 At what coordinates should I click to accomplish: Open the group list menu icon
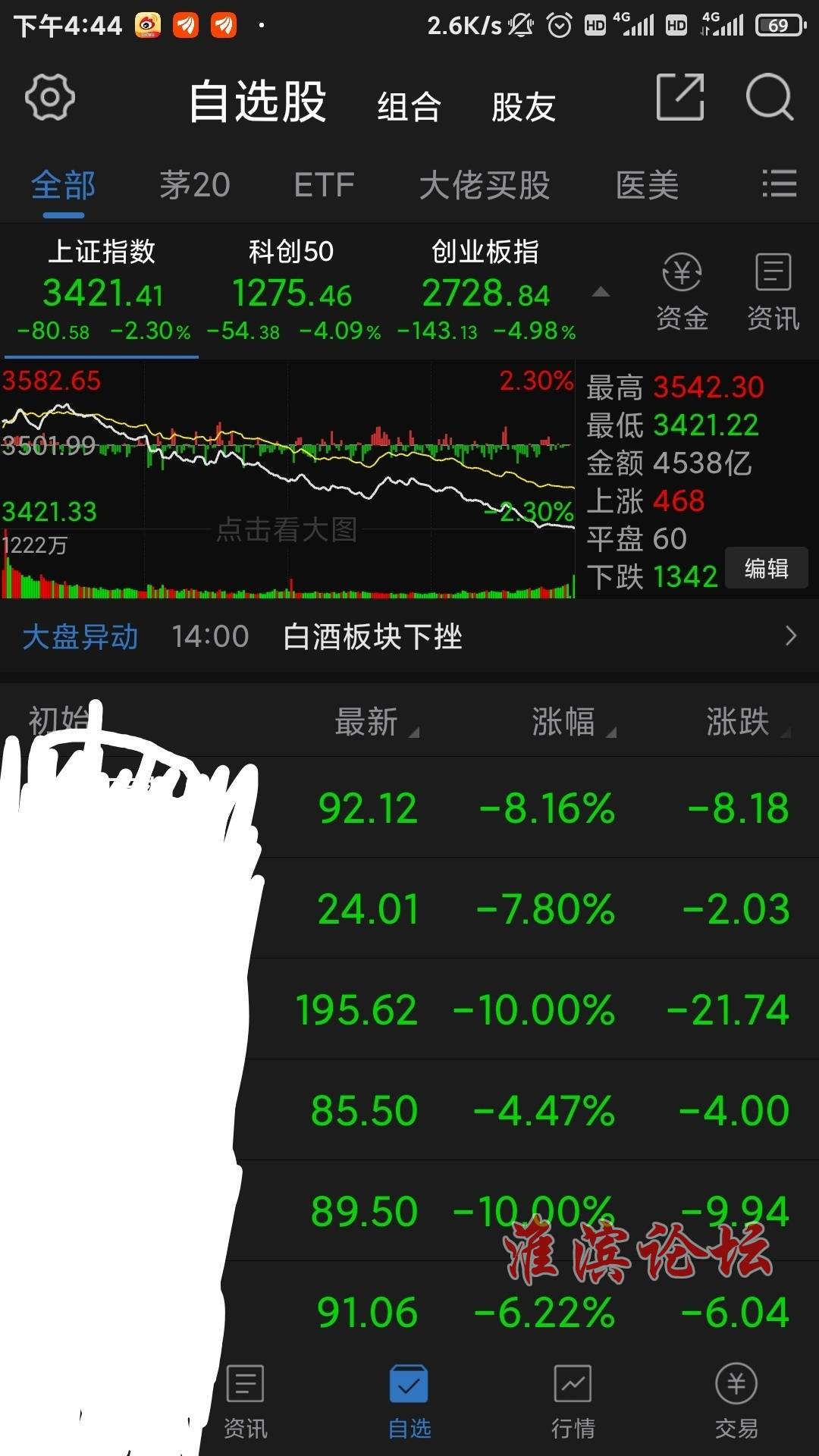pos(779,184)
